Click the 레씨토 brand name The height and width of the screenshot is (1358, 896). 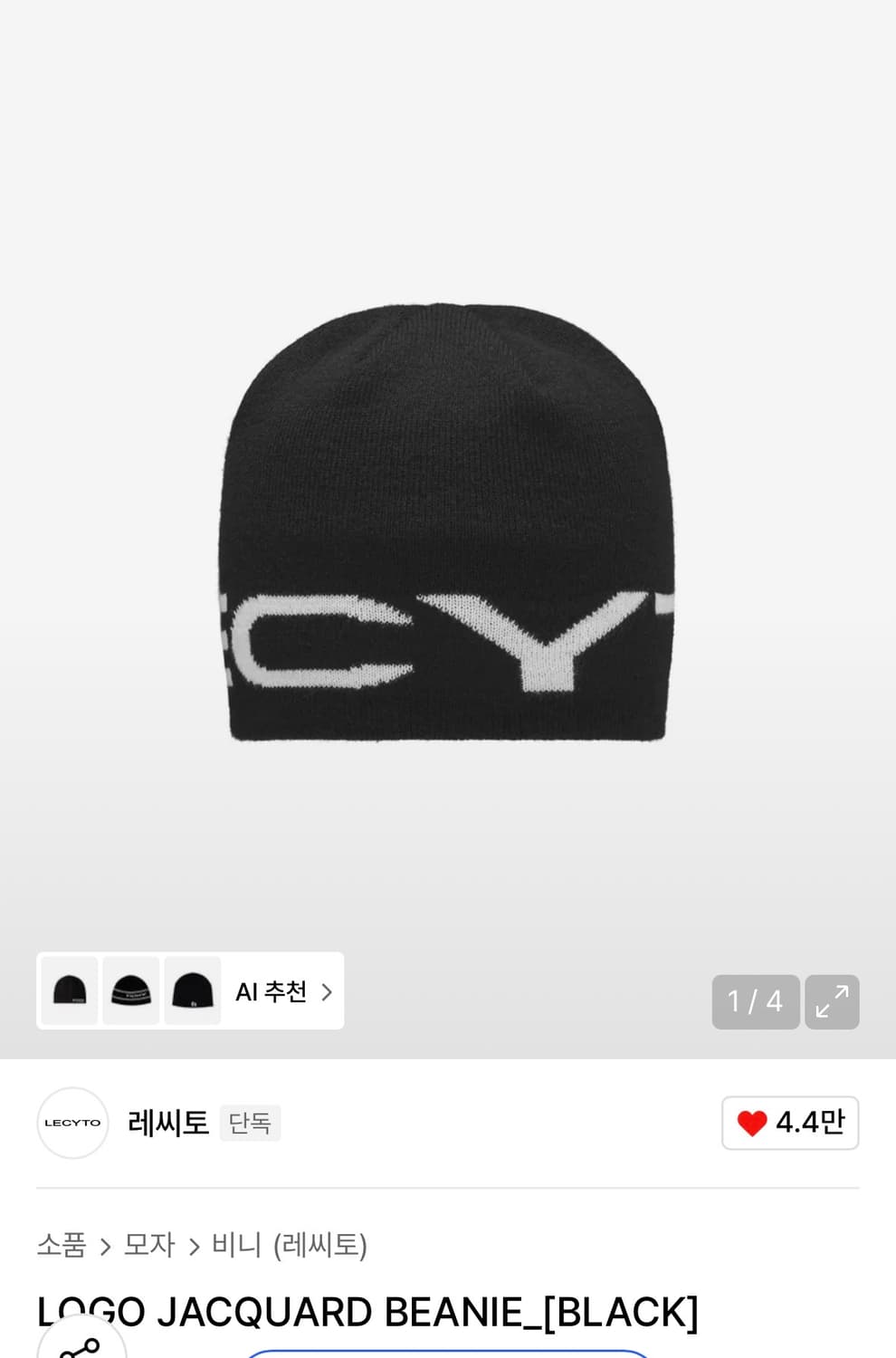click(167, 1123)
